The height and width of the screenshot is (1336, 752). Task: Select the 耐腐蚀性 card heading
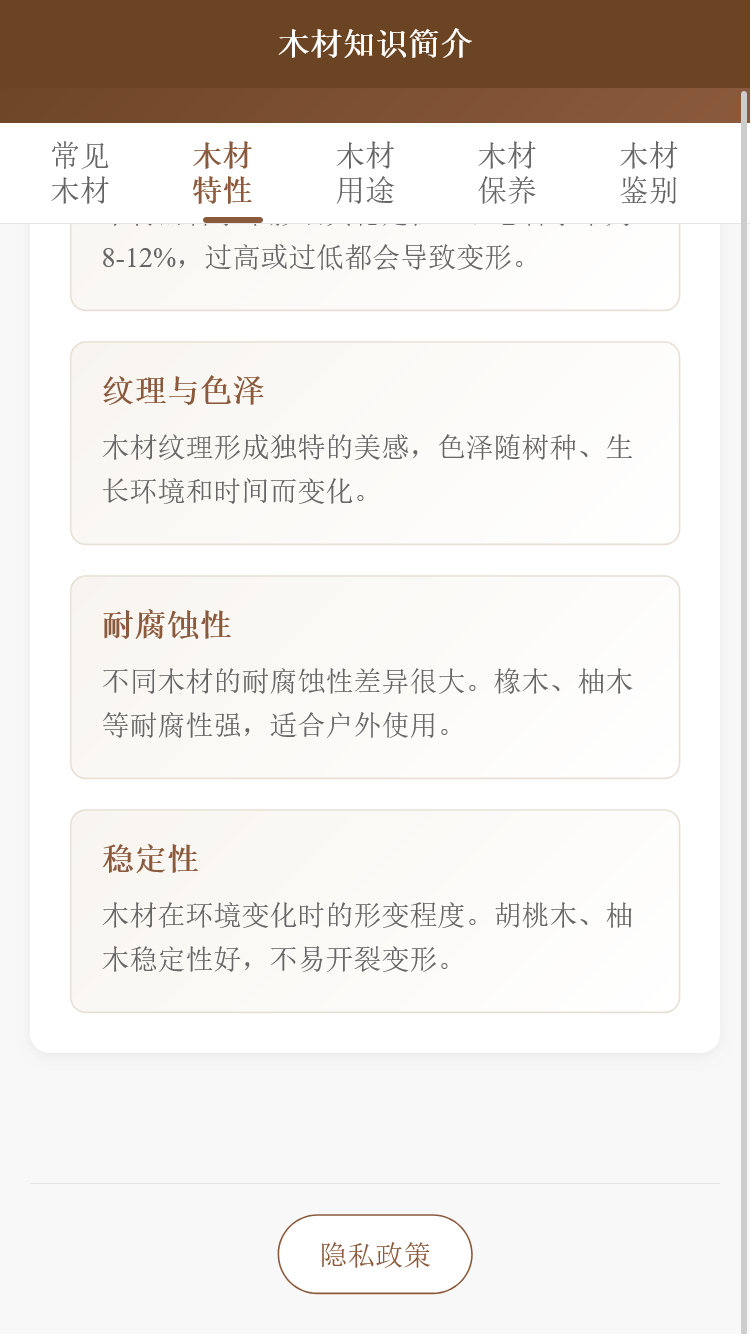click(x=166, y=624)
